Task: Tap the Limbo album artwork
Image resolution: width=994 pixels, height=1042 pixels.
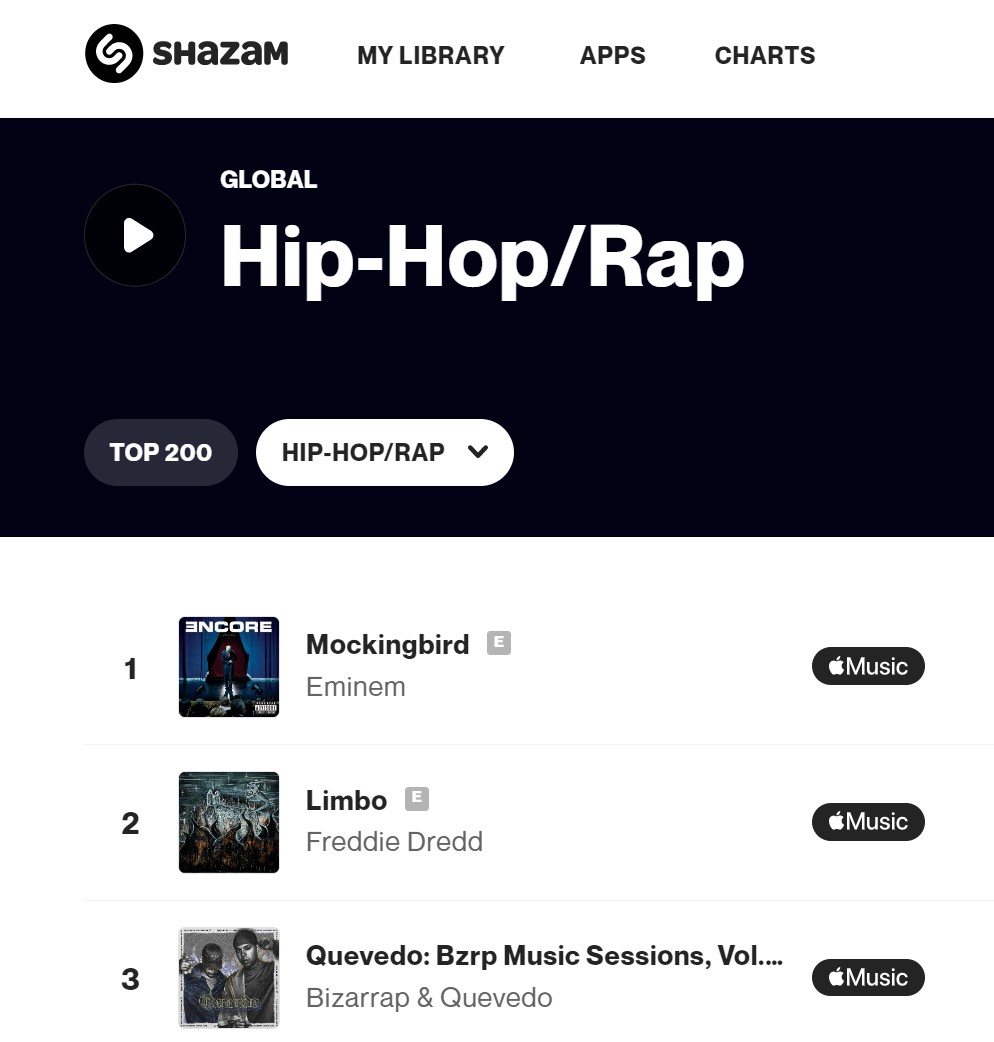Action: coord(229,822)
